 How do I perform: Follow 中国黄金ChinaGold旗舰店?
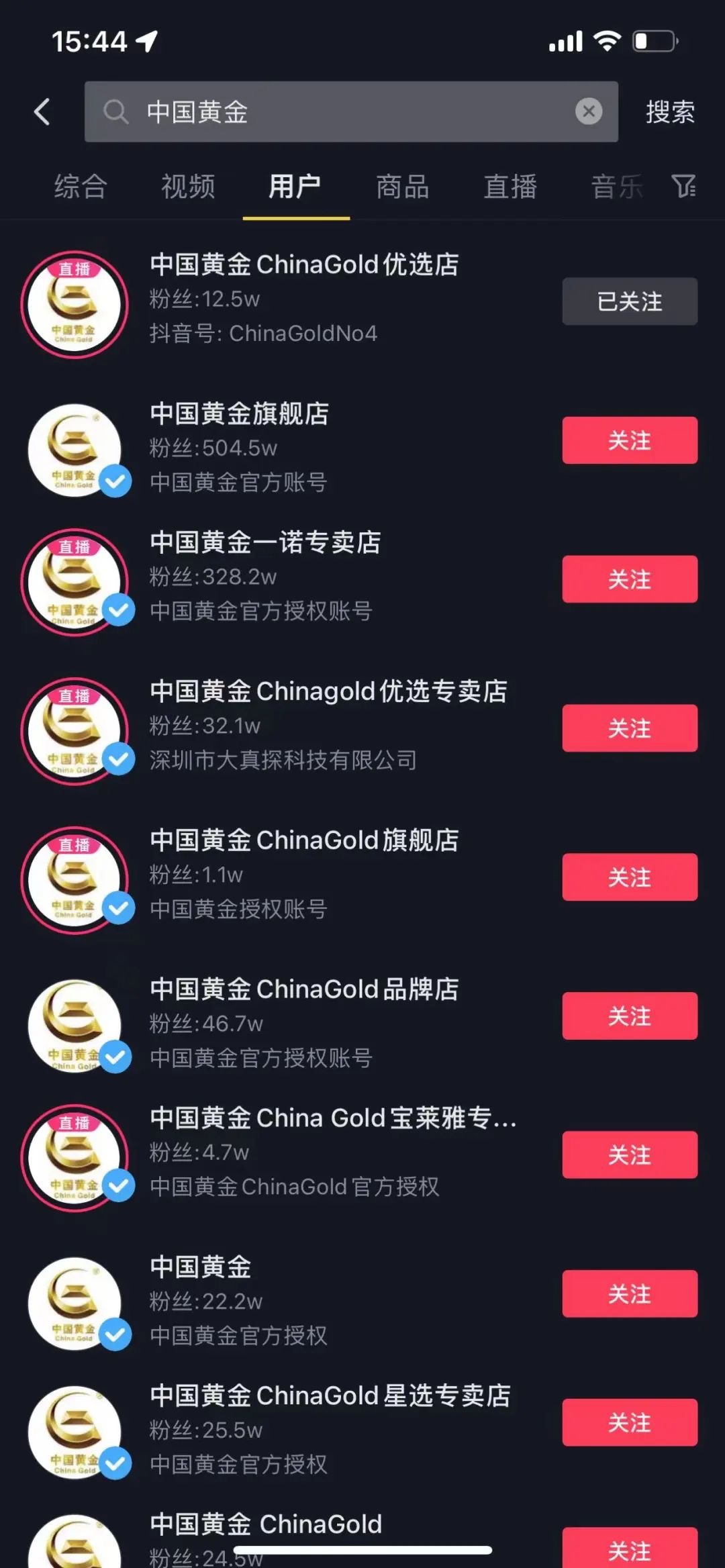click(629, 877)
